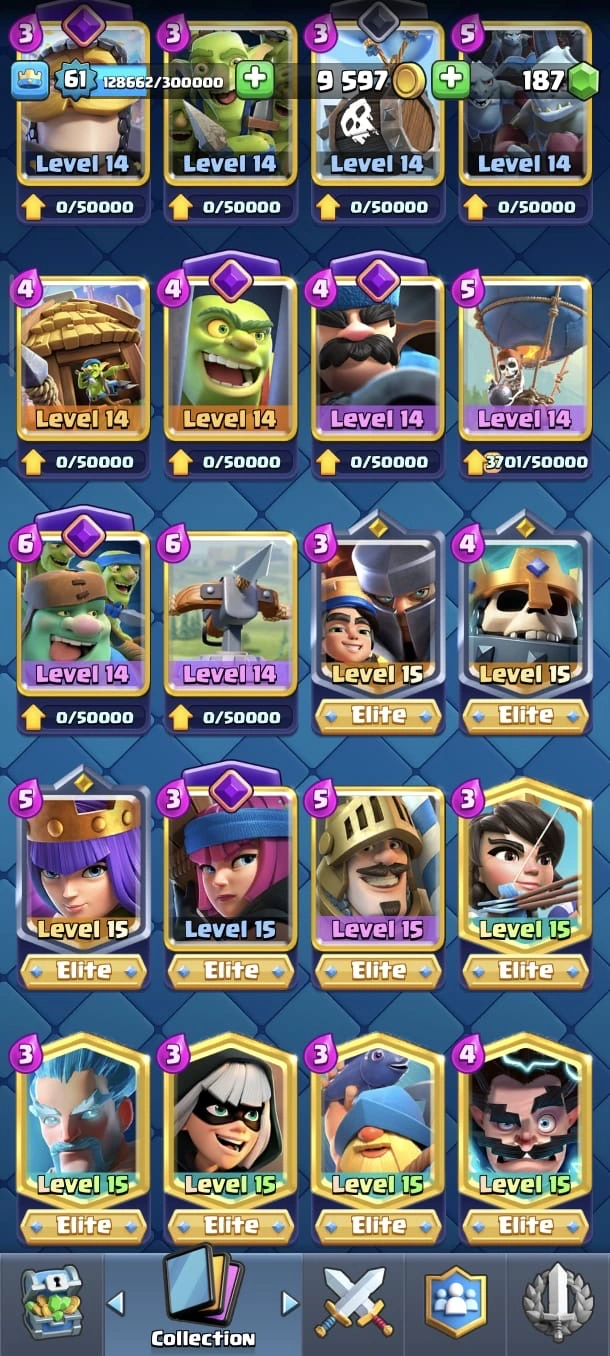
Task: Open the King level 61 badge
Action: (x=75, y=80)
